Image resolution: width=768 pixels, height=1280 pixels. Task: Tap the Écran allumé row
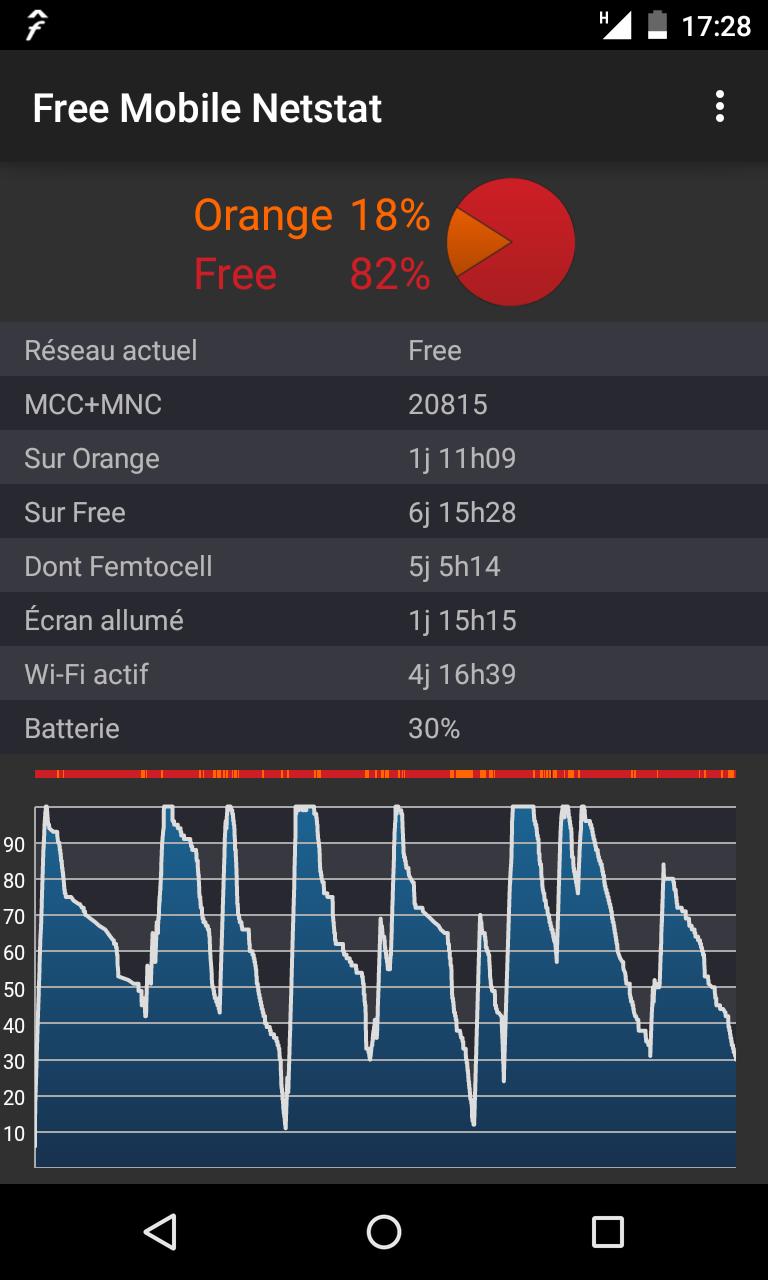[x=384, y=620]
